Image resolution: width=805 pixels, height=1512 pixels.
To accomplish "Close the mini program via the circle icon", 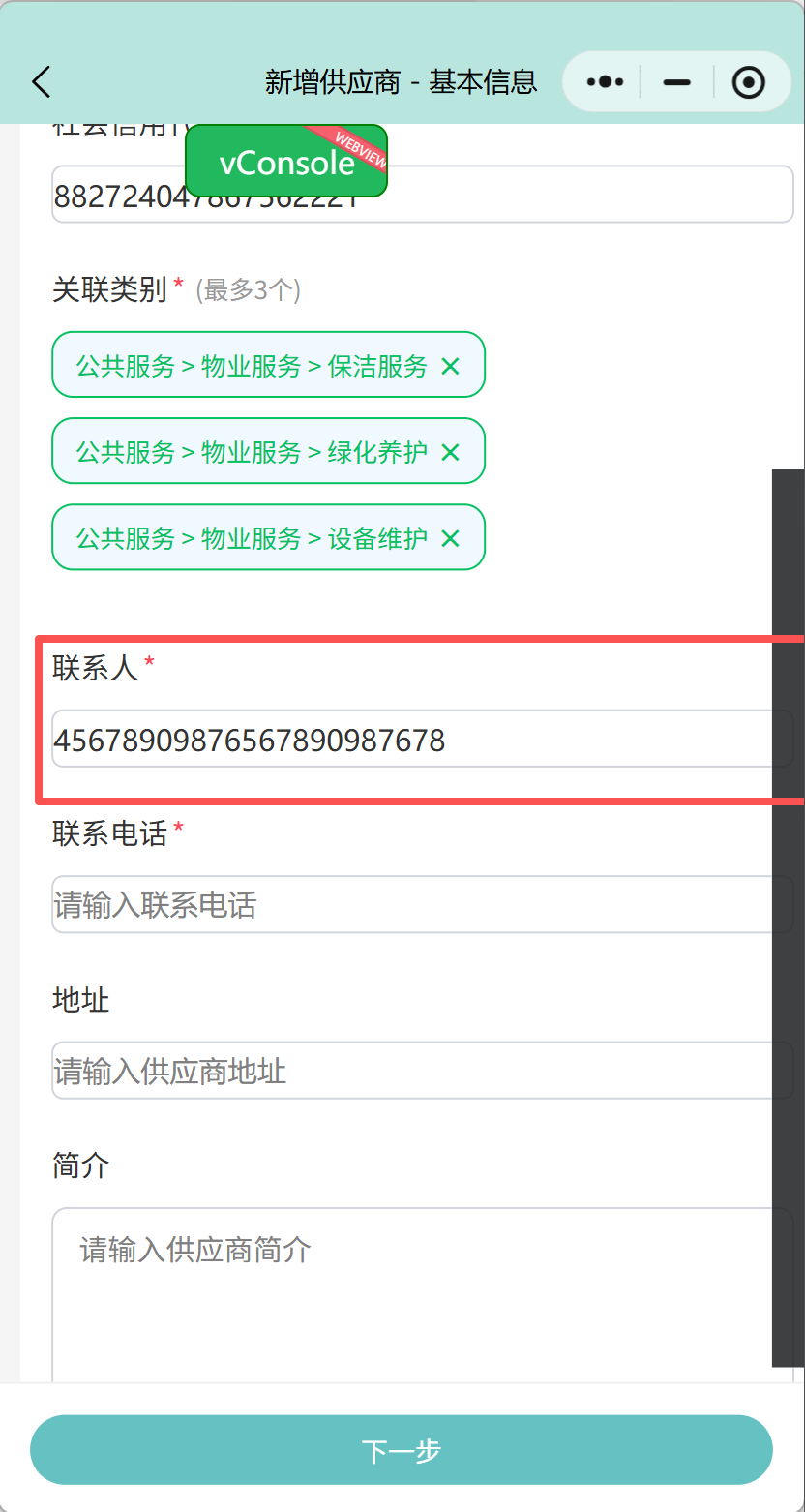I will (x=748, y=82).
